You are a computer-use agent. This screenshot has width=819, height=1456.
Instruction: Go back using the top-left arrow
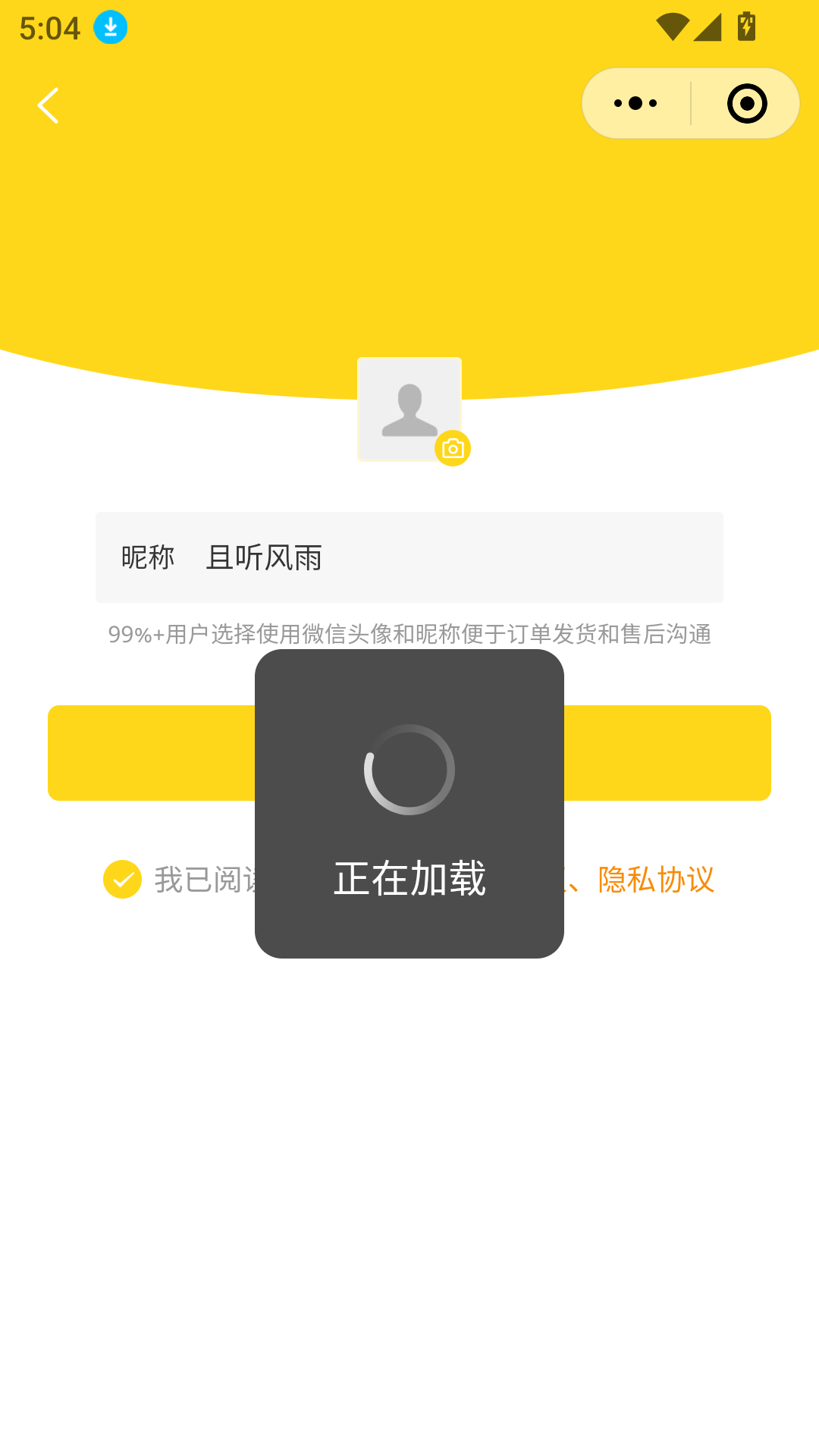(49, 105)
